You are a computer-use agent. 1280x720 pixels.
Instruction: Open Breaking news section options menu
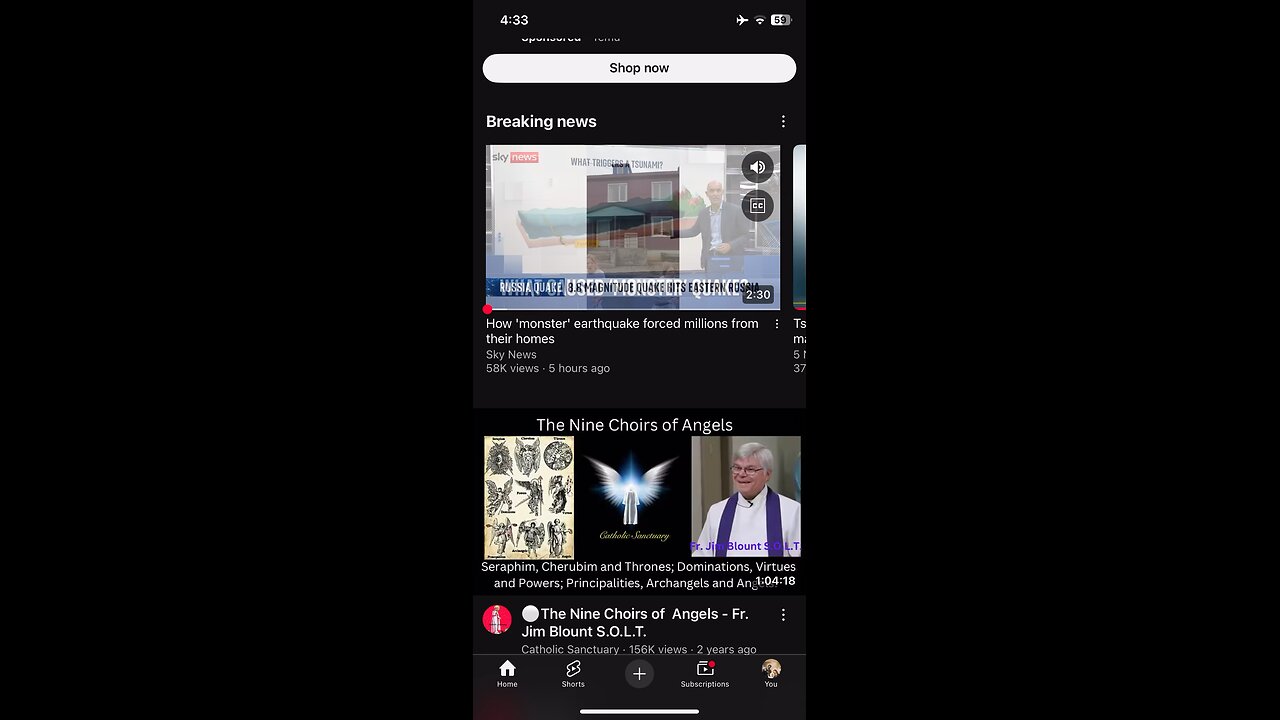783,121
